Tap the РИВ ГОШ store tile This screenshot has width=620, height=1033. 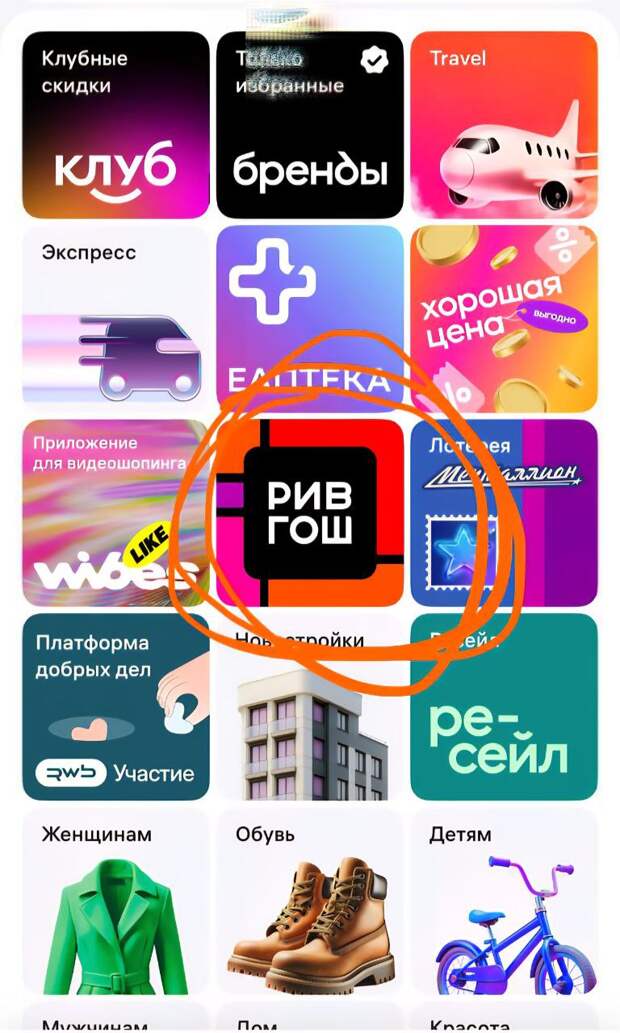click(310, 512)
